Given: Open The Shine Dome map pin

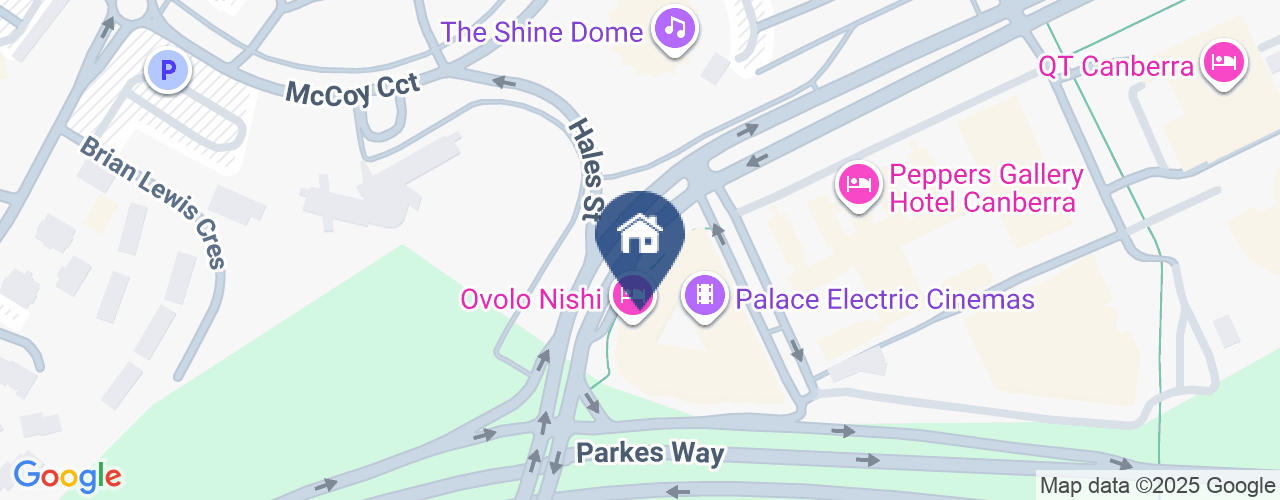Looking at the screenshot, I should pos(675,28).
